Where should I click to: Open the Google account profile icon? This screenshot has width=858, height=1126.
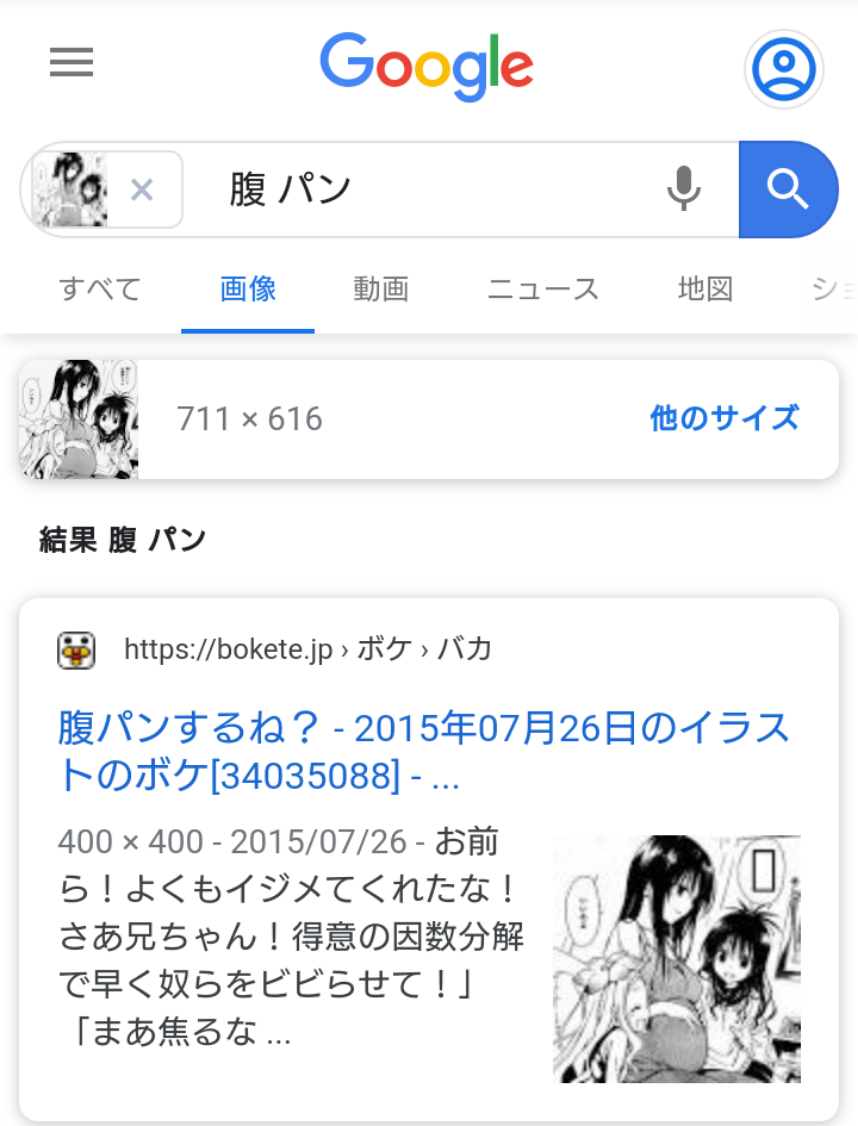point(784,68)
